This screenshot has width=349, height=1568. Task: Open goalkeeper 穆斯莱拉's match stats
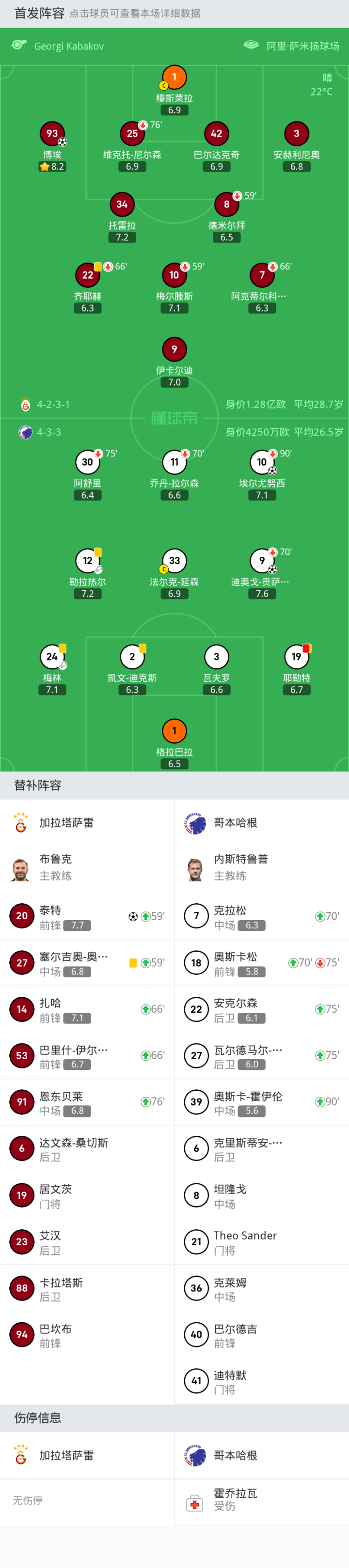pyautogui.click(x=174, y=78)
